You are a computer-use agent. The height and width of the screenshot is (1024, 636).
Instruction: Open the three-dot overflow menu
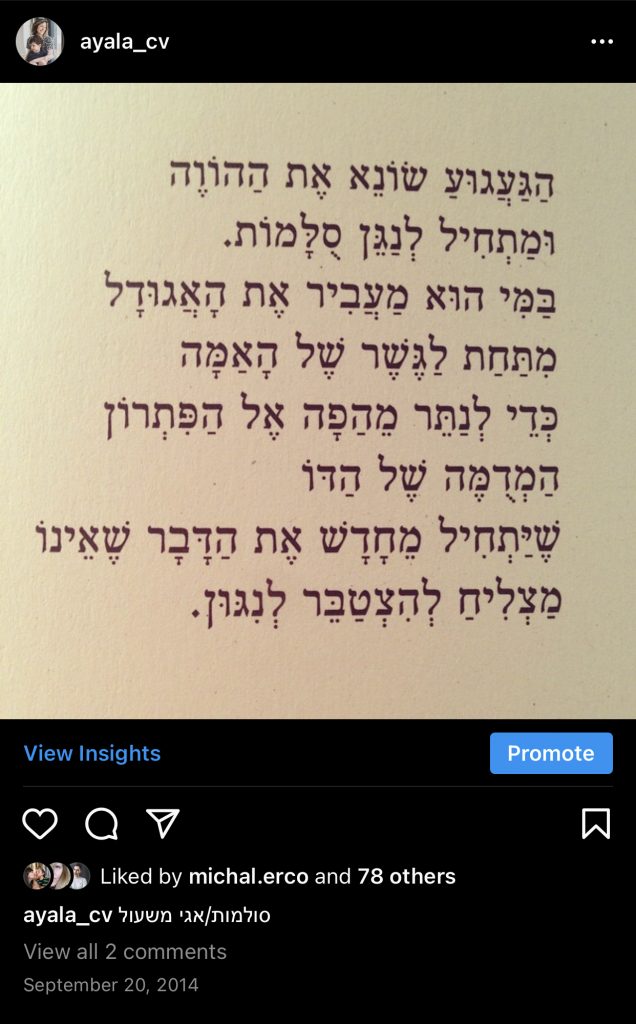tap(601, 42)
